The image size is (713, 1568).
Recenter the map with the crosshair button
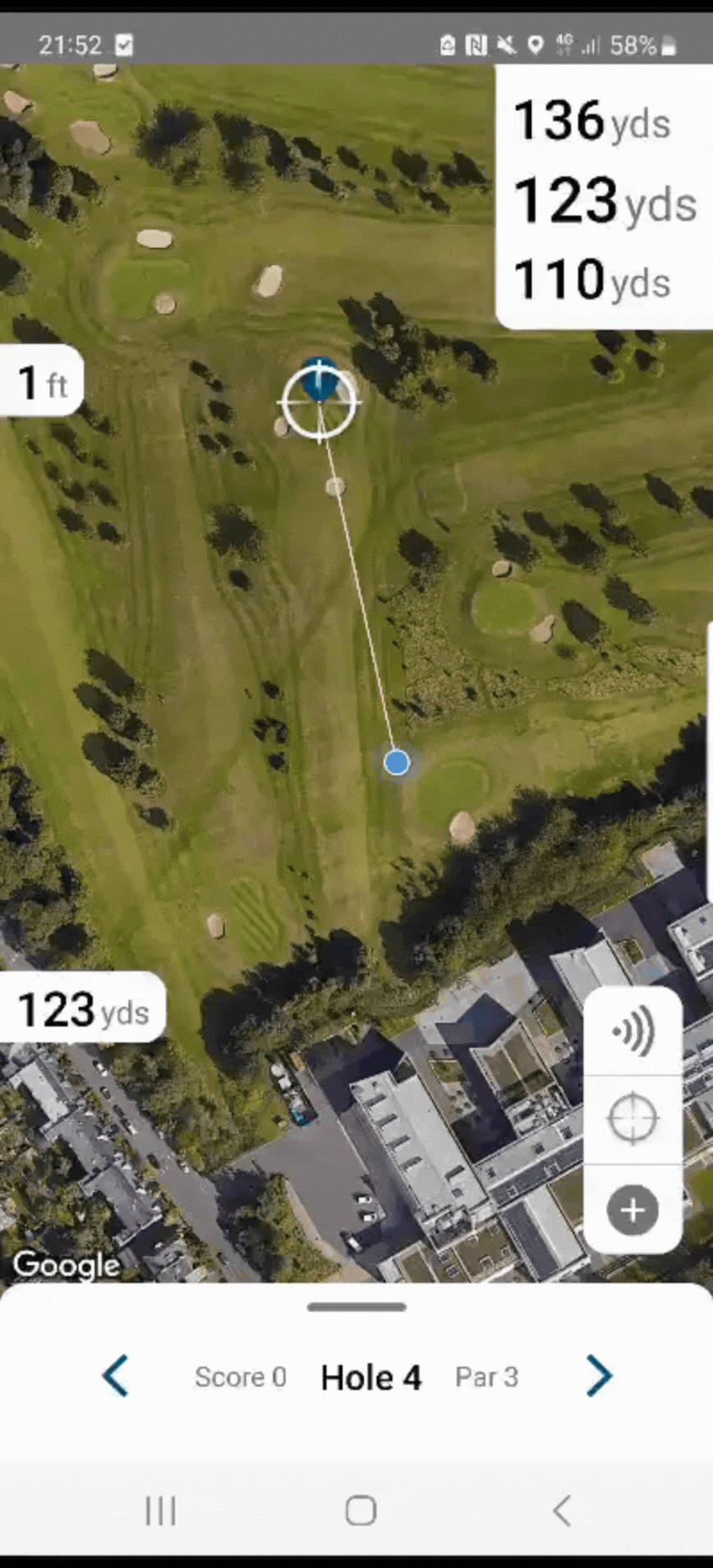[x=632, y=1119]
